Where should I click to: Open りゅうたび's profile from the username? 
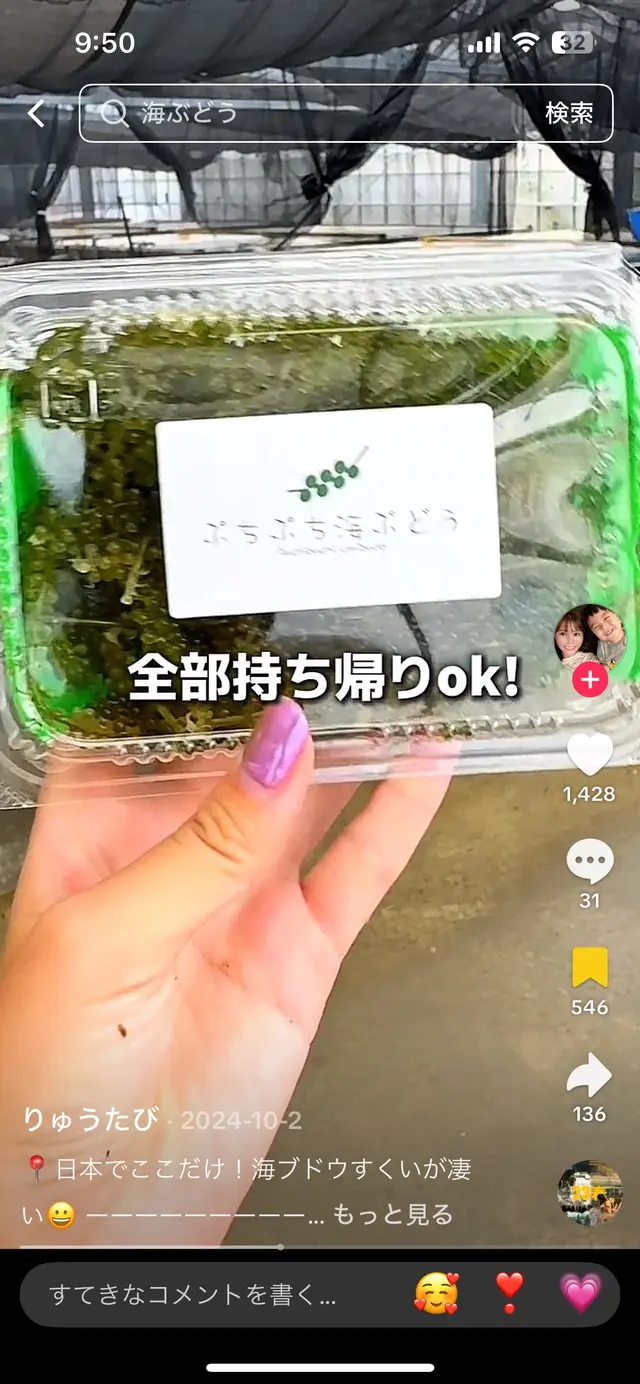point(90,1119)
